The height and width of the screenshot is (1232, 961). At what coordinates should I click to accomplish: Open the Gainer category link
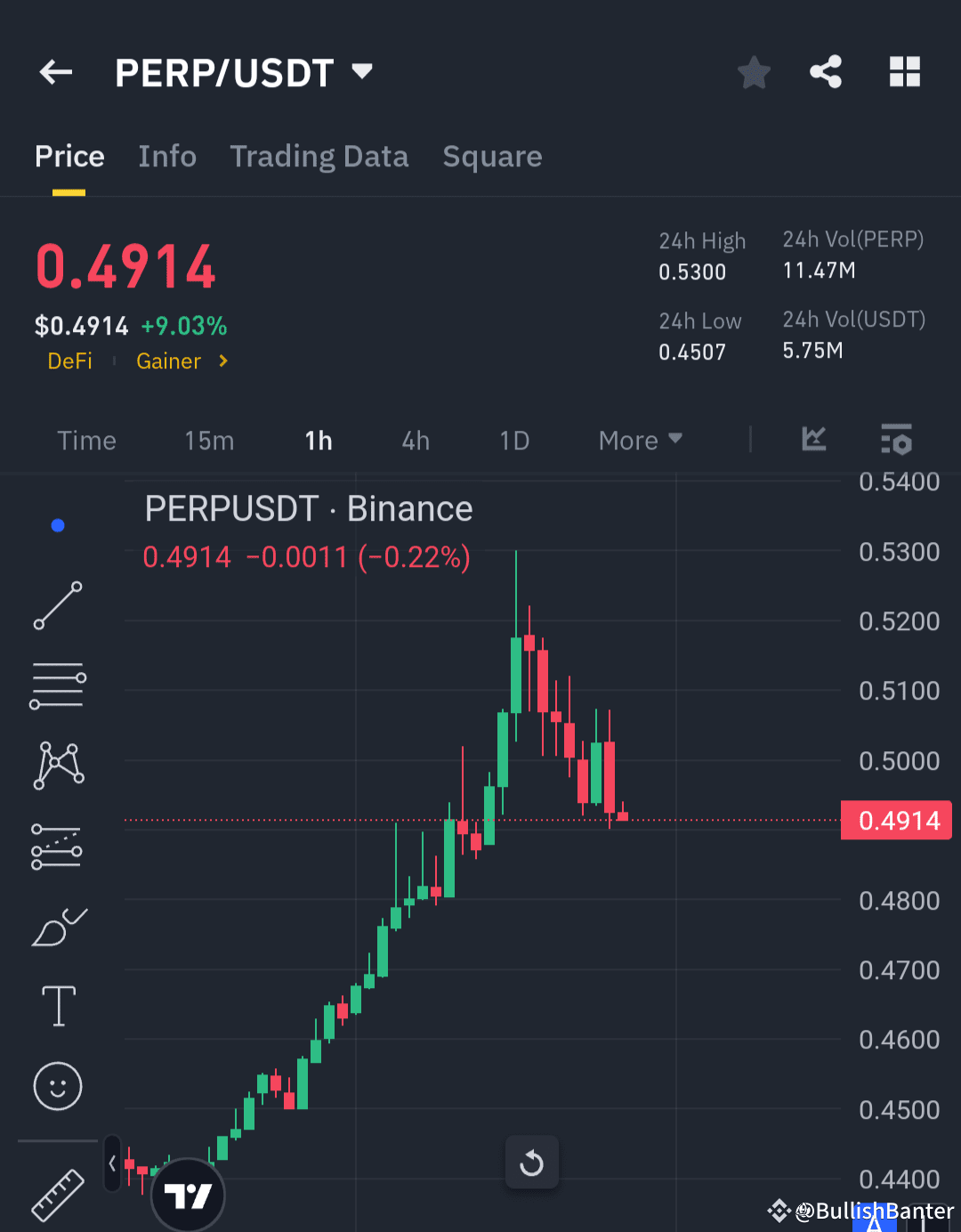pos(168,361)
